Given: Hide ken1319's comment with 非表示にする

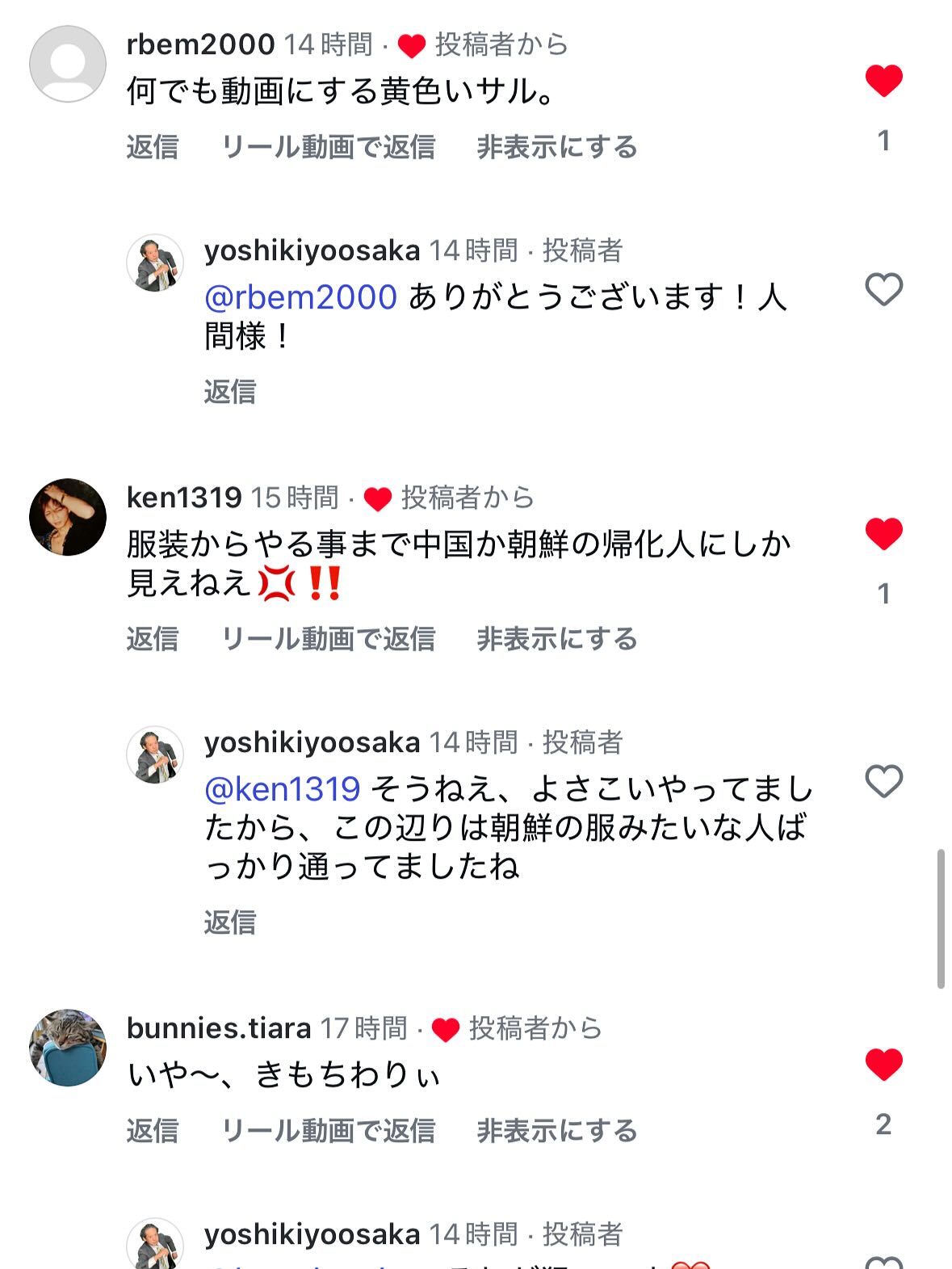Looking at the screenshot, I should [556, 639].
